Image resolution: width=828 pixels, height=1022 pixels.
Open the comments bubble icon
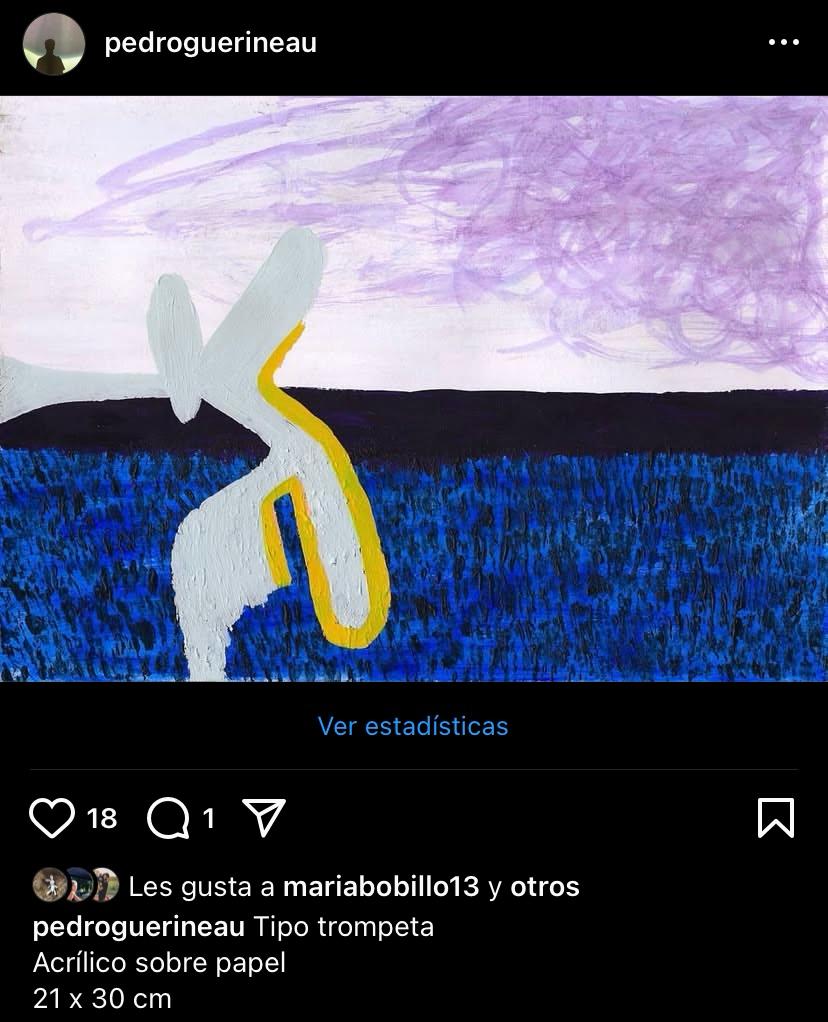pyautogui.click(x=167, y=819)
